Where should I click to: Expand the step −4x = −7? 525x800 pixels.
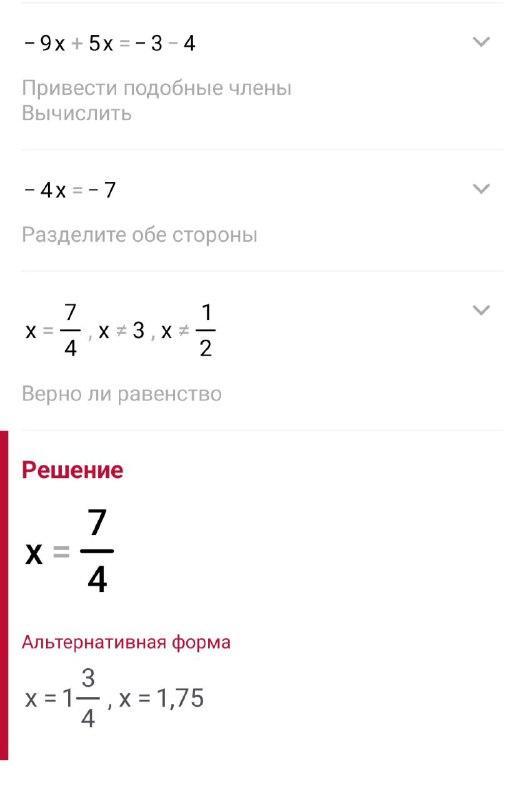click(481, 189)
